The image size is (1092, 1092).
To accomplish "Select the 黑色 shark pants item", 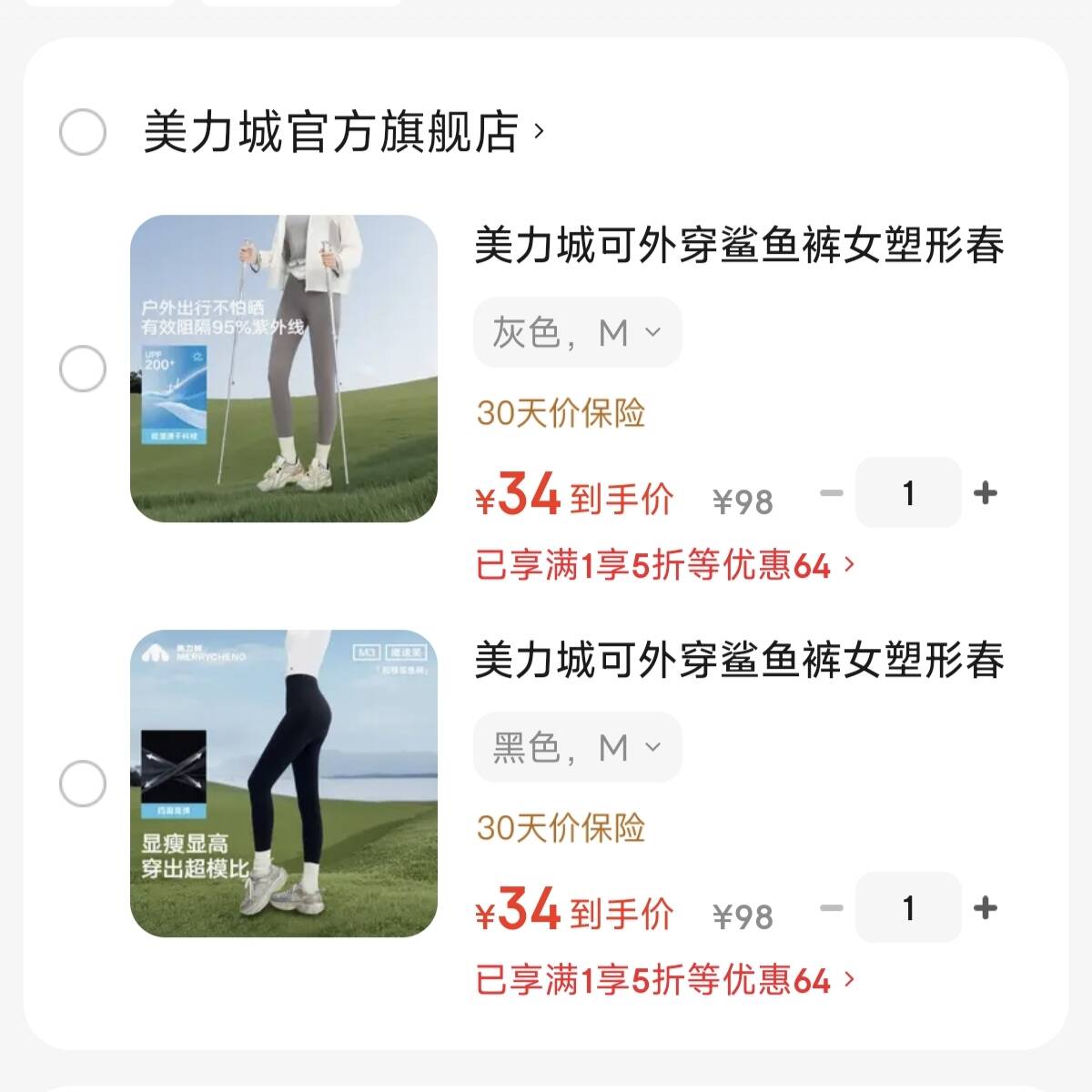I will click(83, 784).
